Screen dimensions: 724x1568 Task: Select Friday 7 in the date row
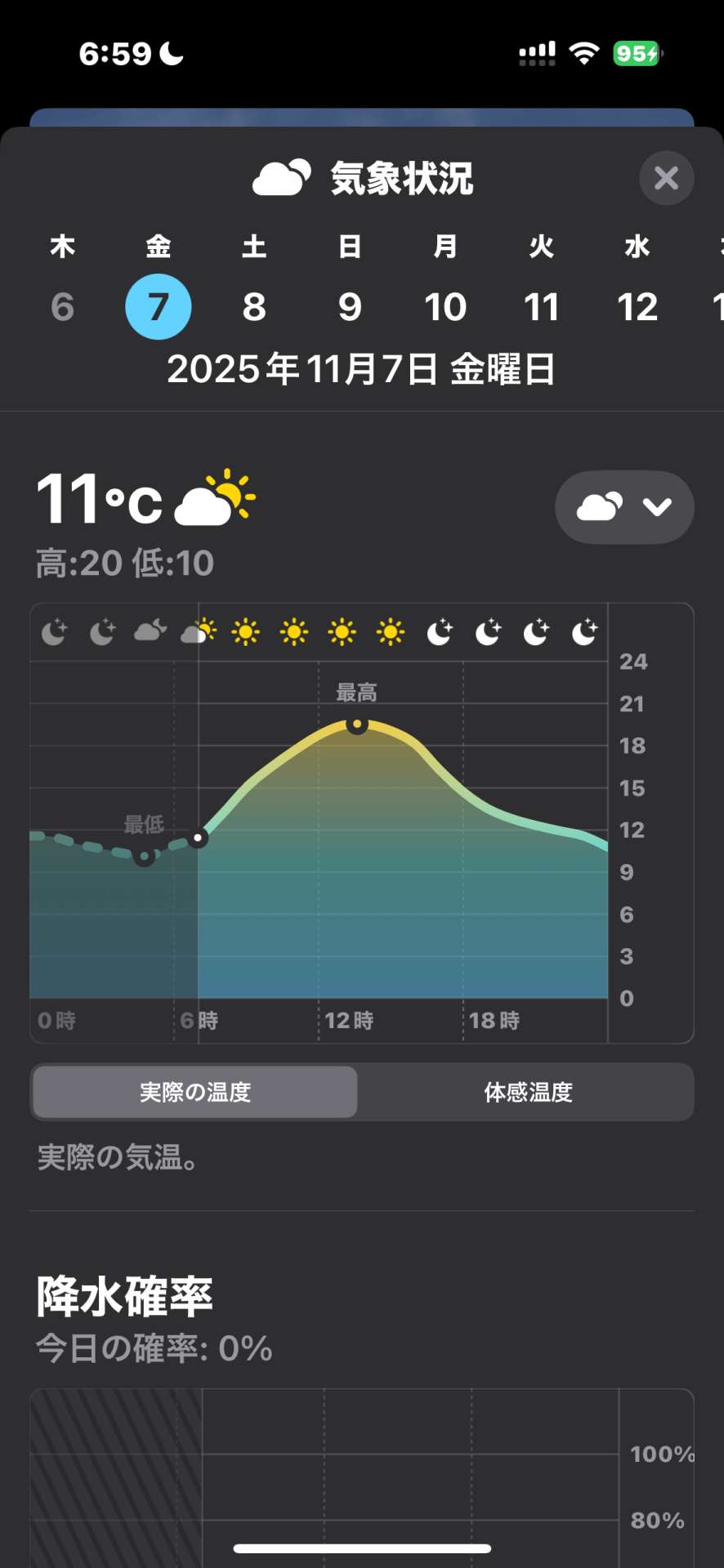coord(159,307)
